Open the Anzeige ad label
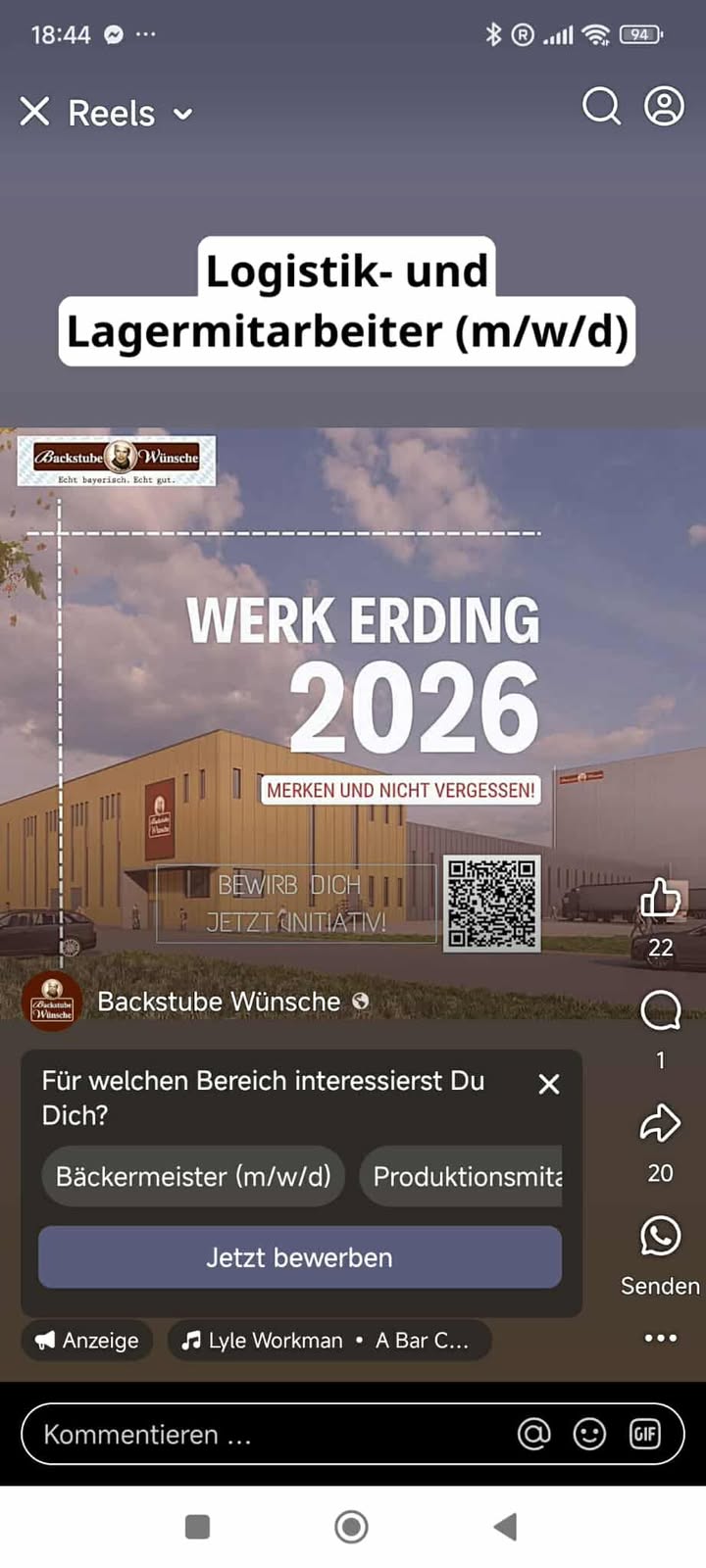The width and height of the screenshot is (706, 1568). [87, 1340]
